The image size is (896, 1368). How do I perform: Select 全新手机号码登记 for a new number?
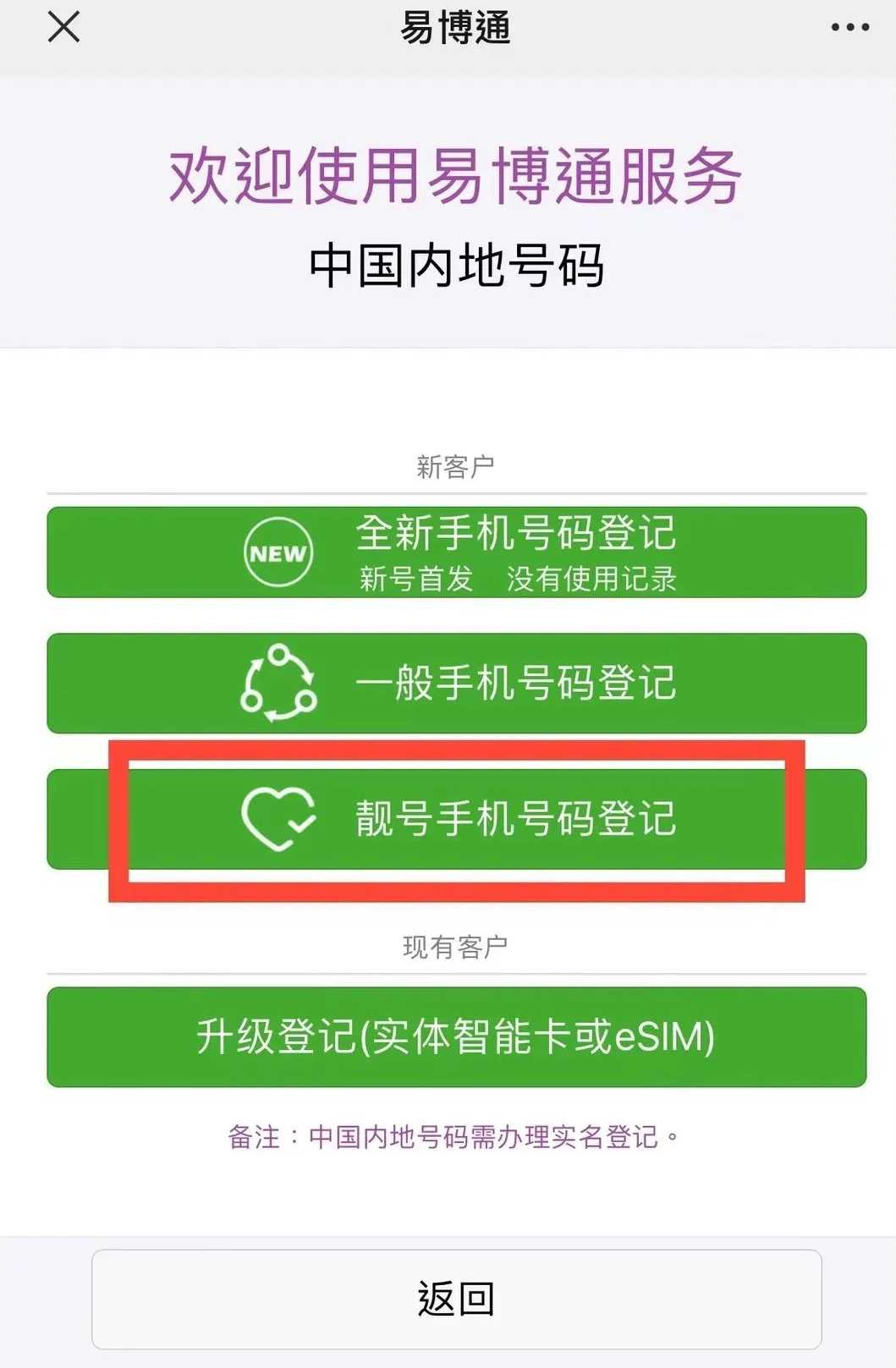click(x=457, y=552)
